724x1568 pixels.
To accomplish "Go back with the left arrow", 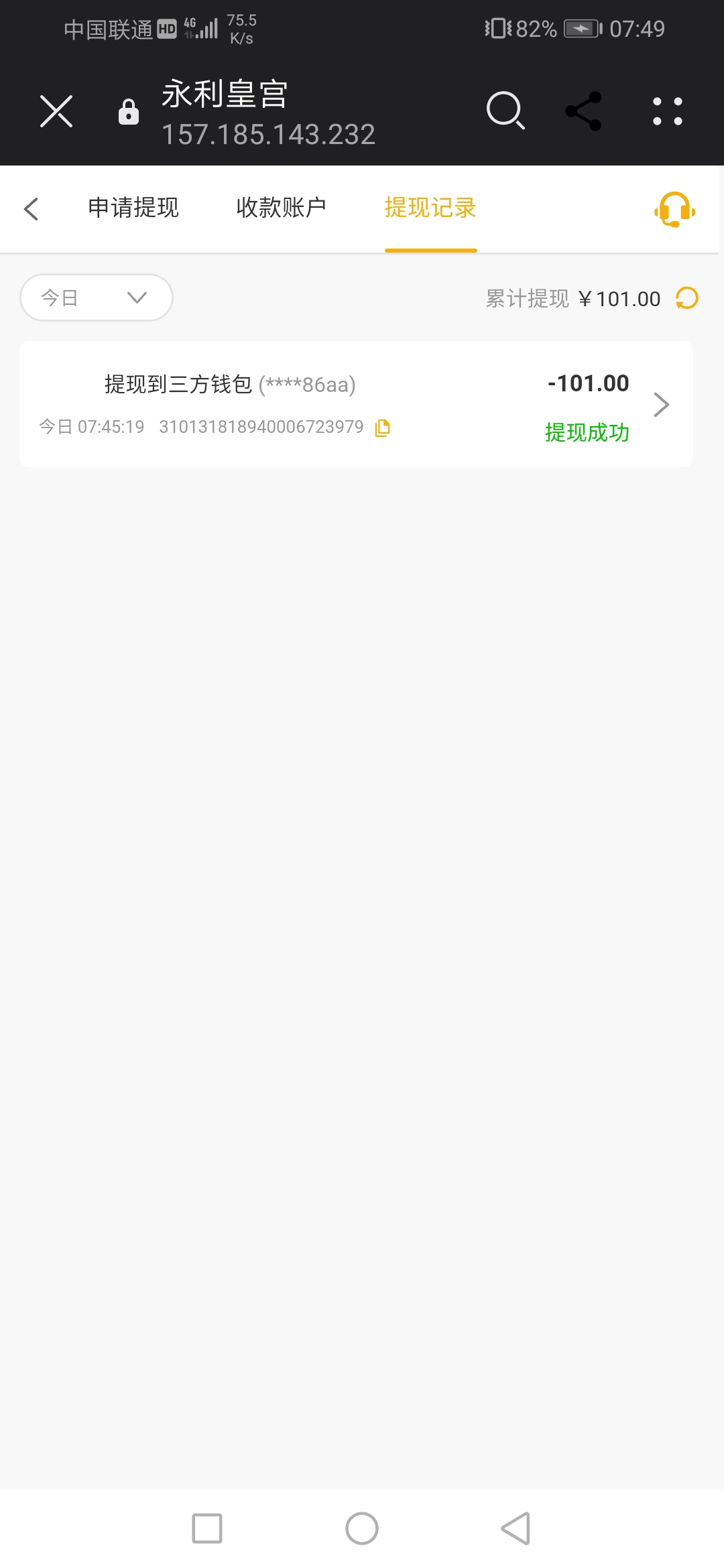I will click(x=32, y=208).
